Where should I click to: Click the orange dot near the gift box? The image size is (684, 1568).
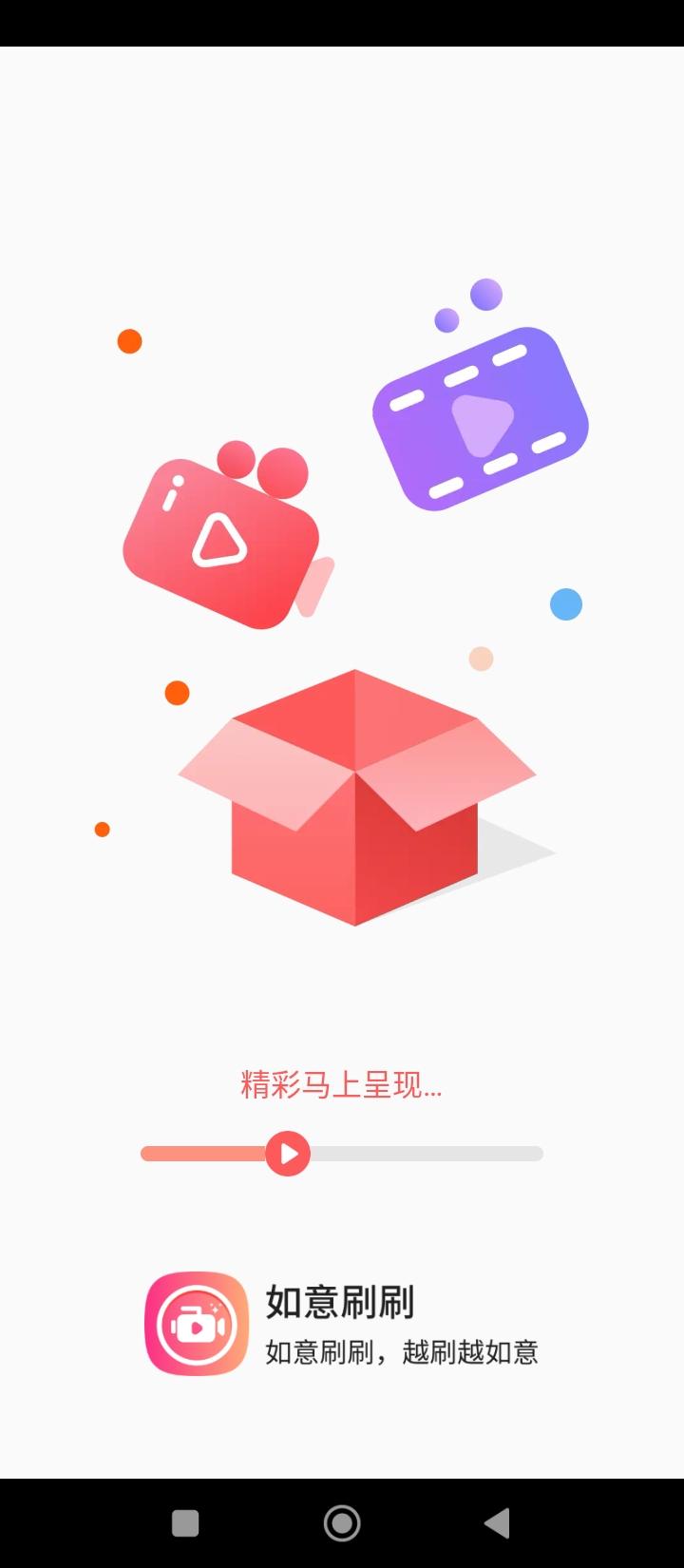coord(175,692)
